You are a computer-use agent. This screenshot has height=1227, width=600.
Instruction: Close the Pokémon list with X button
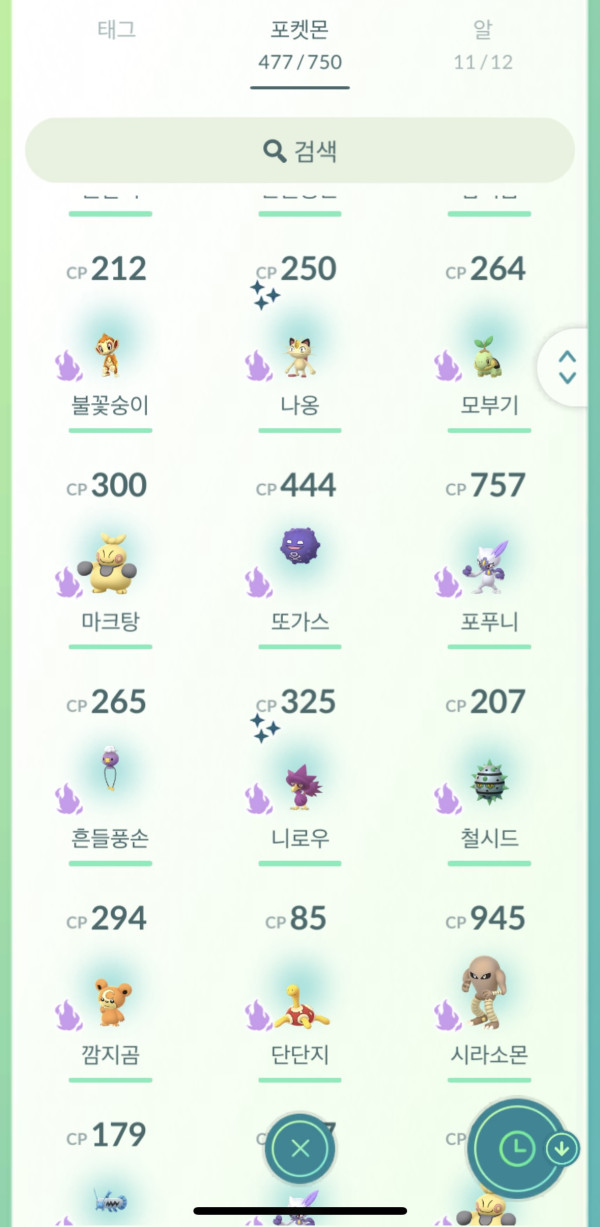(300, 1149)
